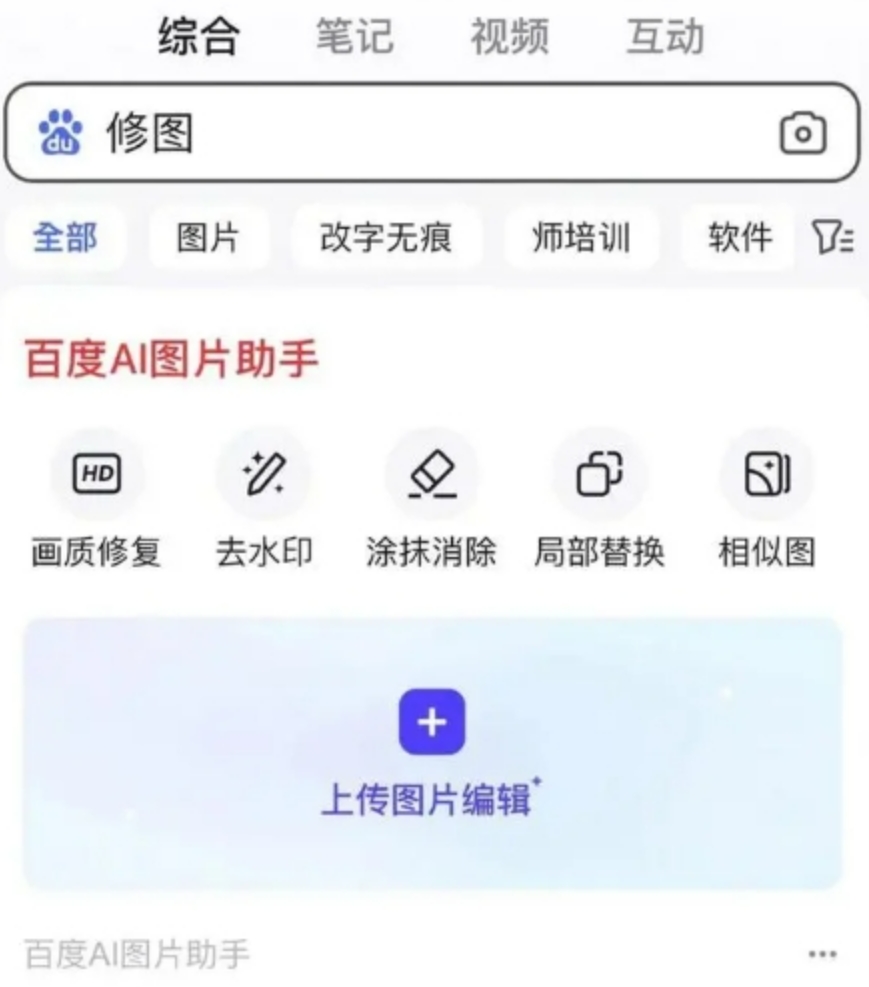The image size is (869, 987).
Task: Switch to the 视频 tab
Action: [x=509, y=37]
